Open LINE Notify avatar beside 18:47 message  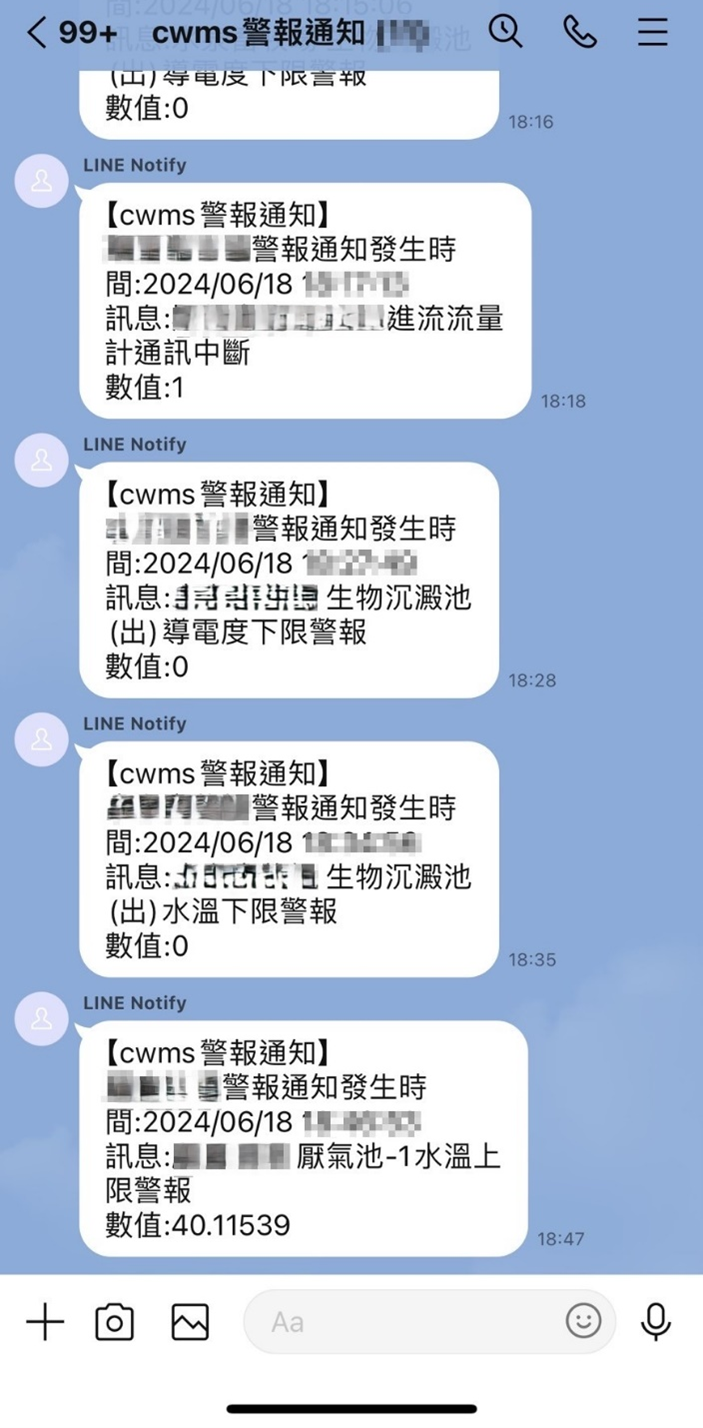click(42, 1019)
